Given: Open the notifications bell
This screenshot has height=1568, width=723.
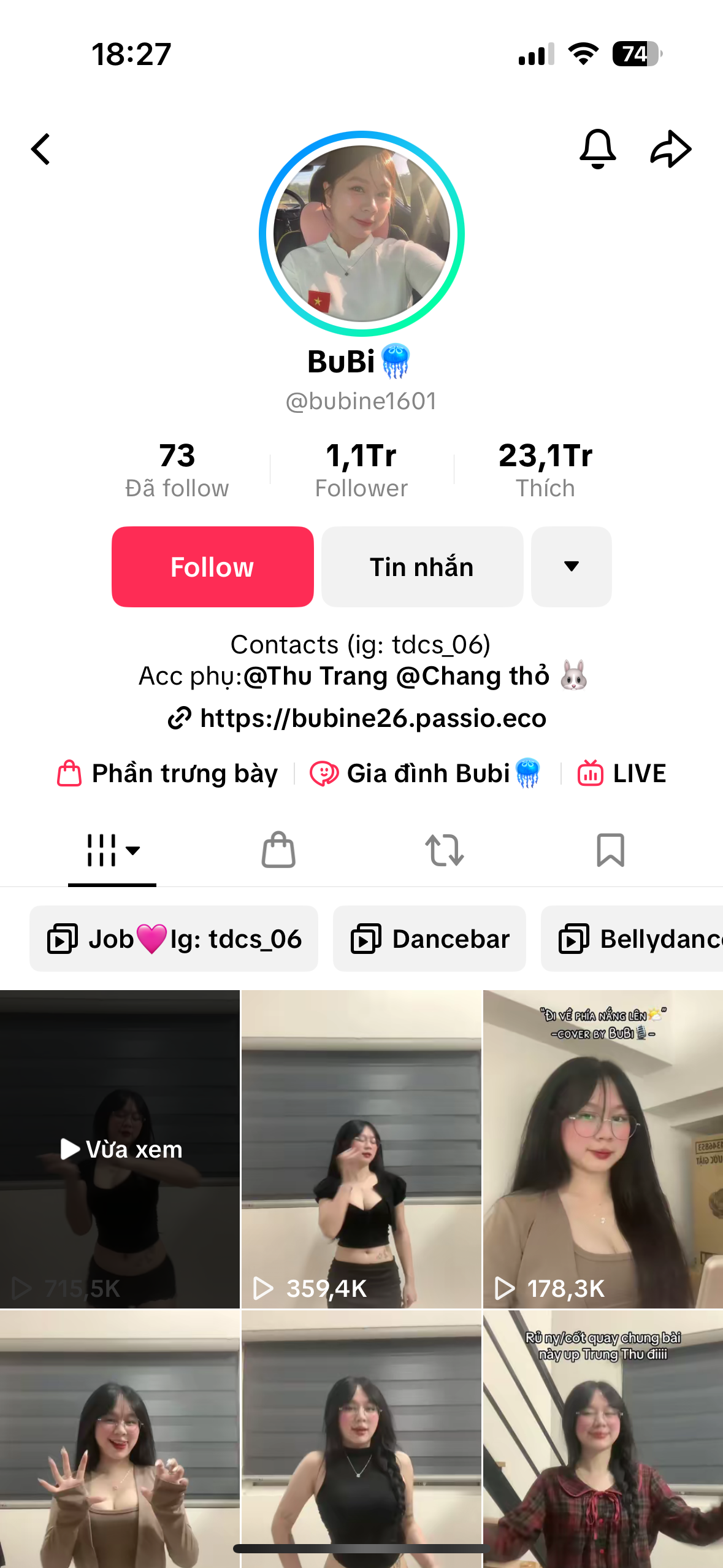Looking at the screenshot, I should click(597, 148).
